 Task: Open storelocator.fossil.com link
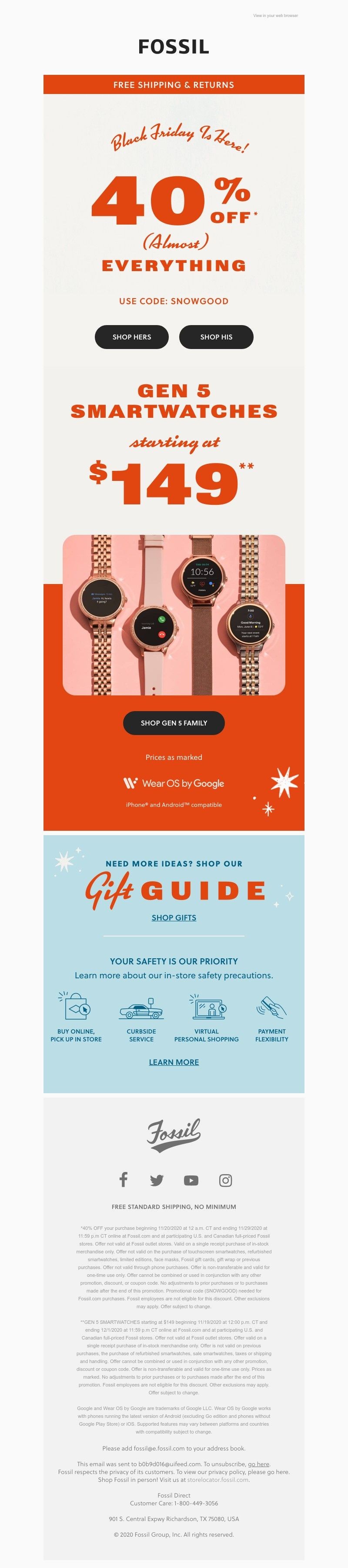(218, 1480)
